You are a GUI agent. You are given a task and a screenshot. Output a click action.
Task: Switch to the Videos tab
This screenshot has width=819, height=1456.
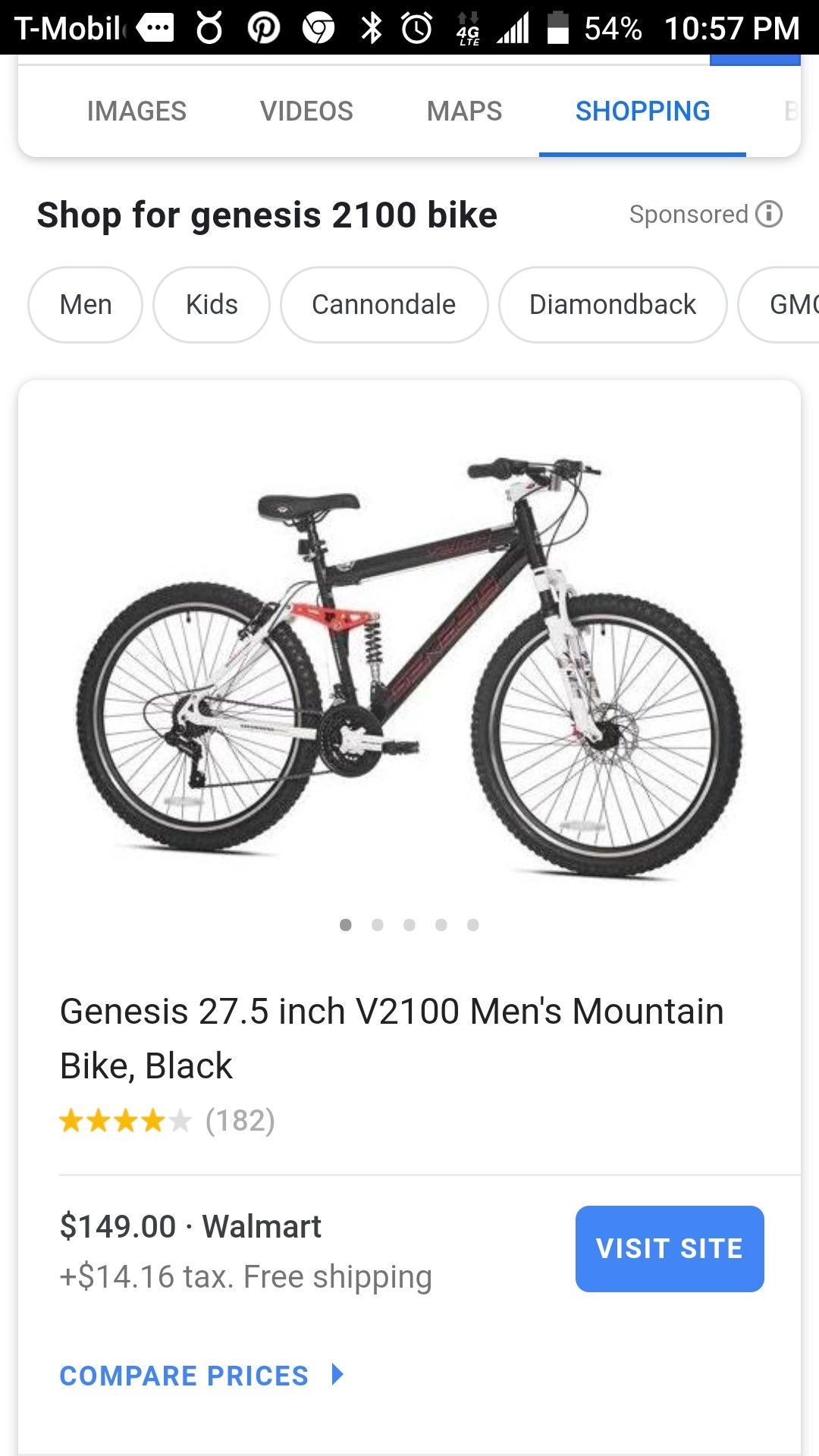pos(306,111)
